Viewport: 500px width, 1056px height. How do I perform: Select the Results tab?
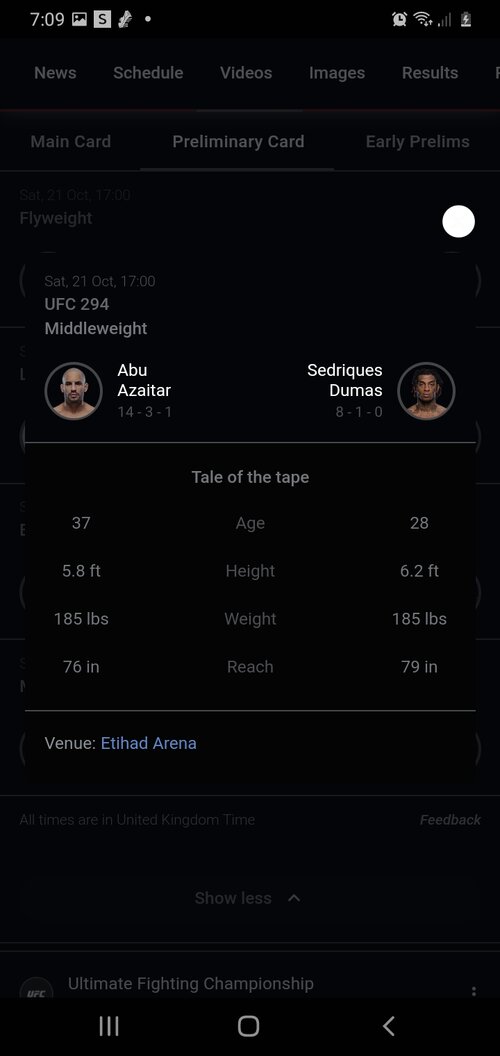(x=430, y=73)
